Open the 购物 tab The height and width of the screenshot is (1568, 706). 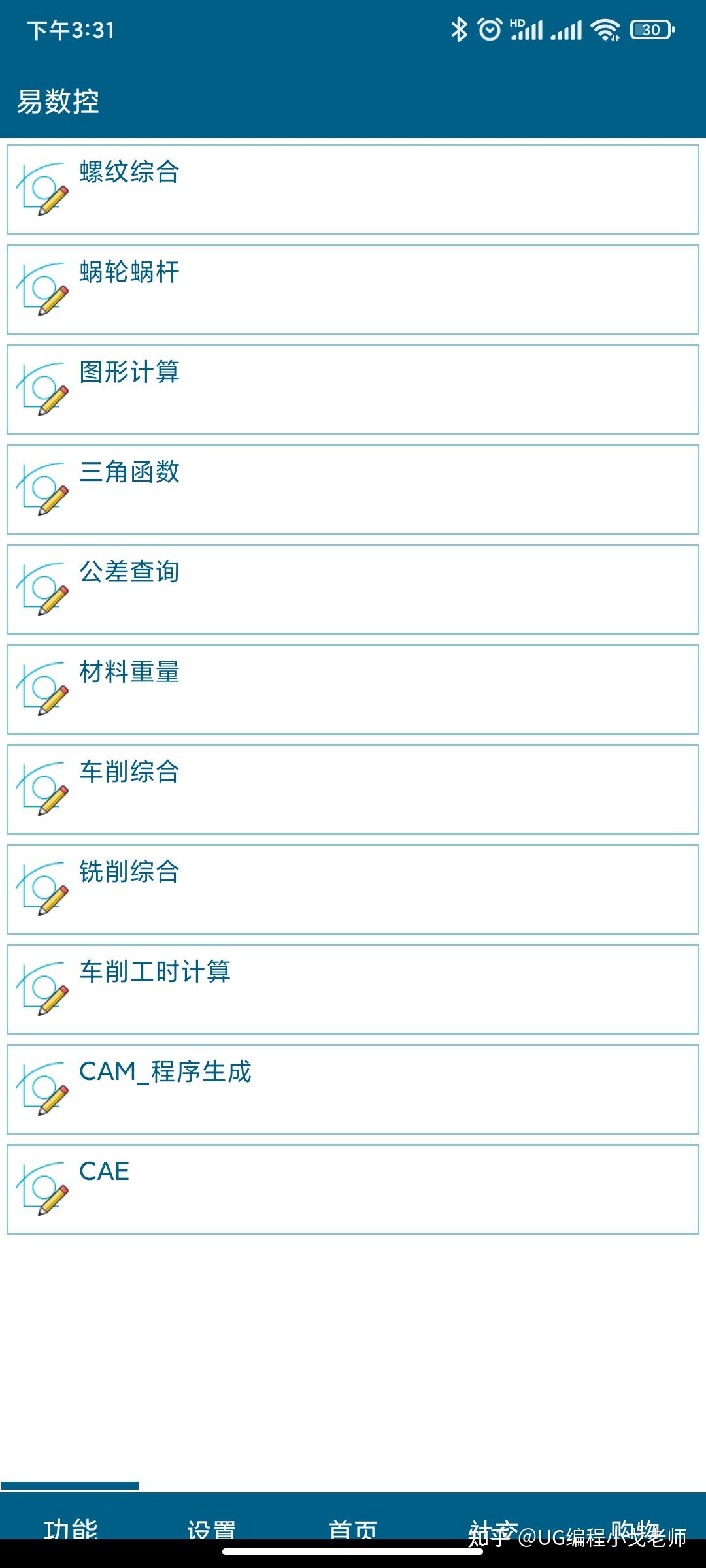click(634, 1526)
